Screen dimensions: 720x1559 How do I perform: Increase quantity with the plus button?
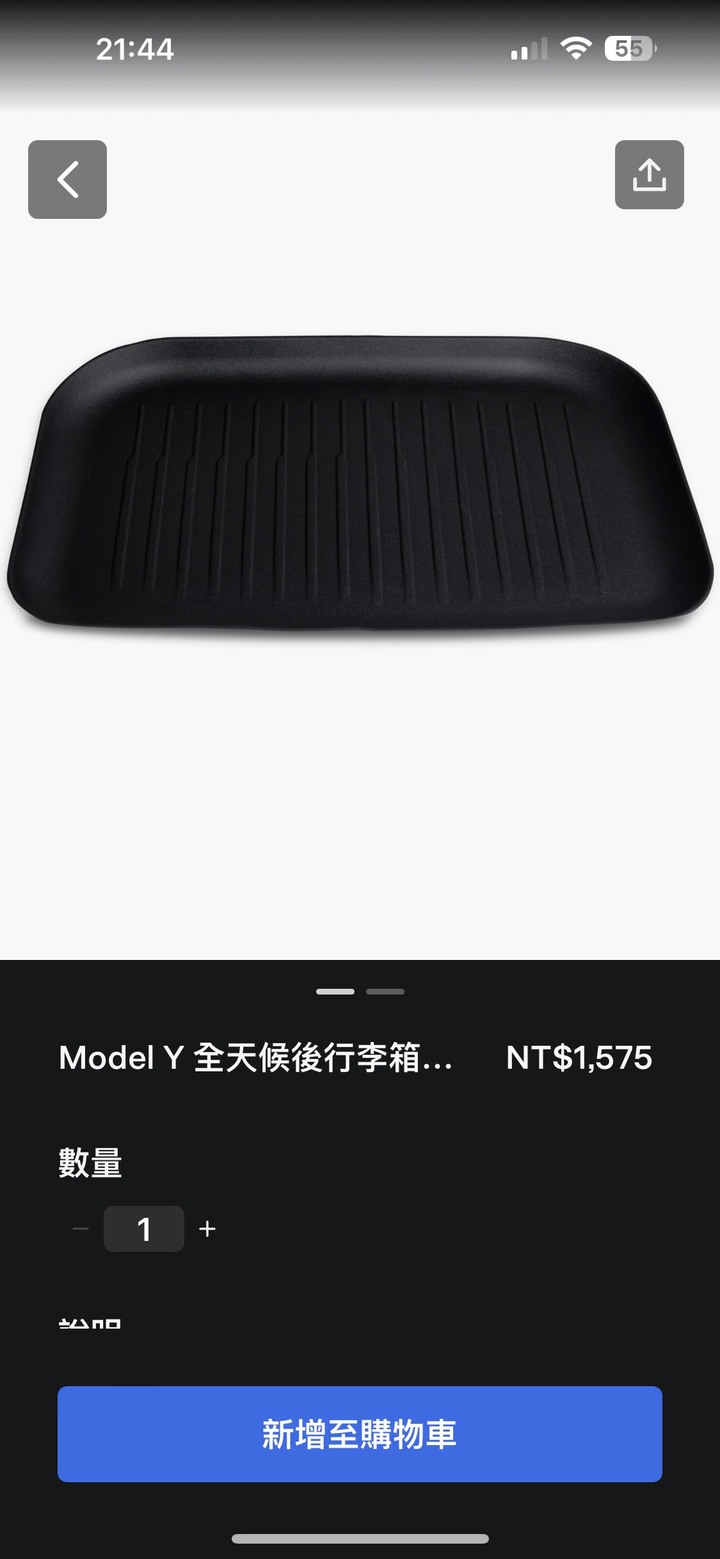click(x=207, y=1229)
